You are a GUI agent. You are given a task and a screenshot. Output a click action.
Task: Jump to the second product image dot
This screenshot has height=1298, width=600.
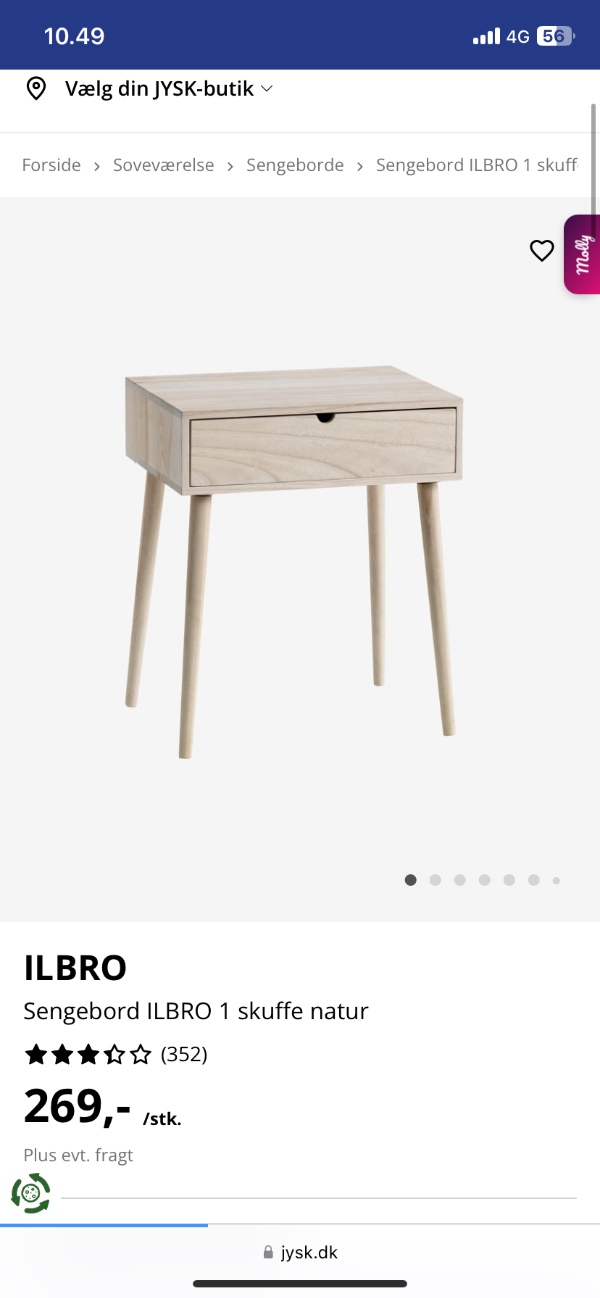(435, 880)
